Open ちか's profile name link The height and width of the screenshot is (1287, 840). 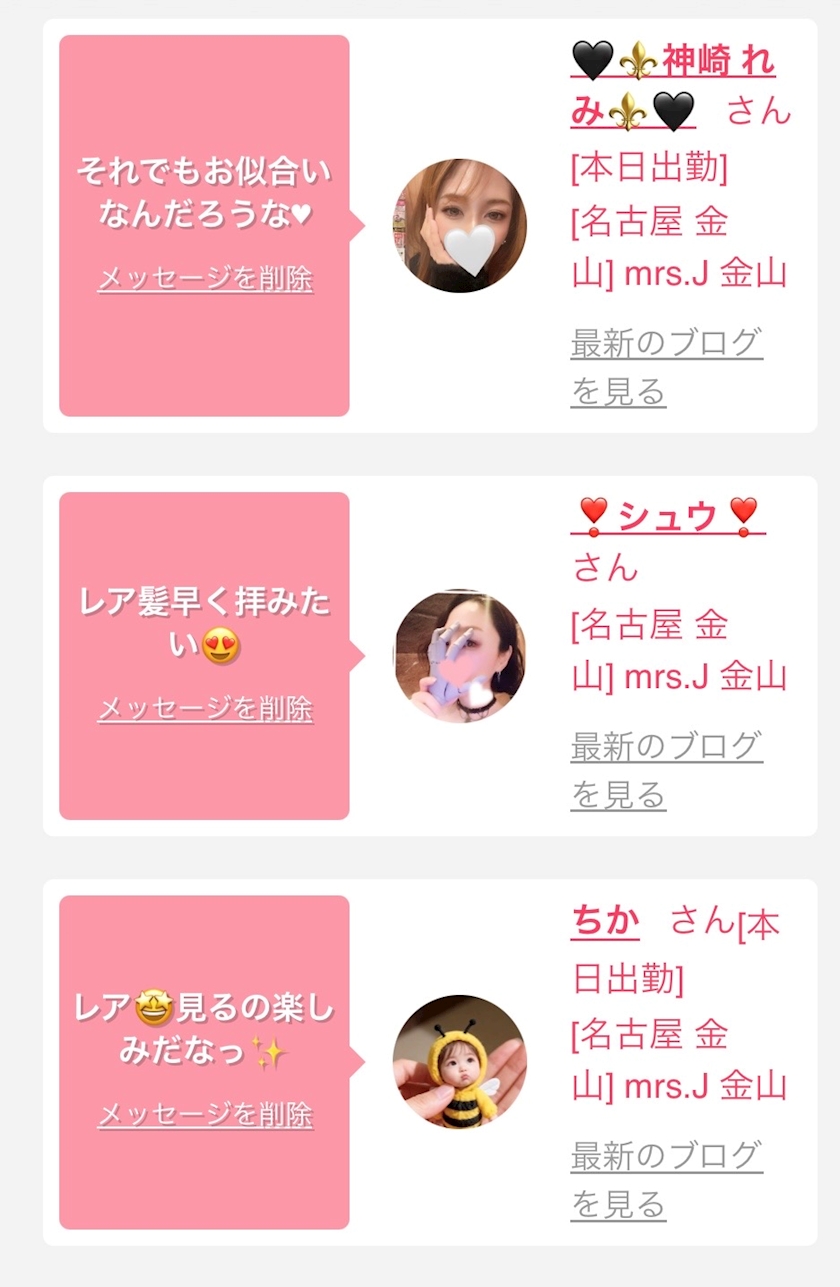605,920
